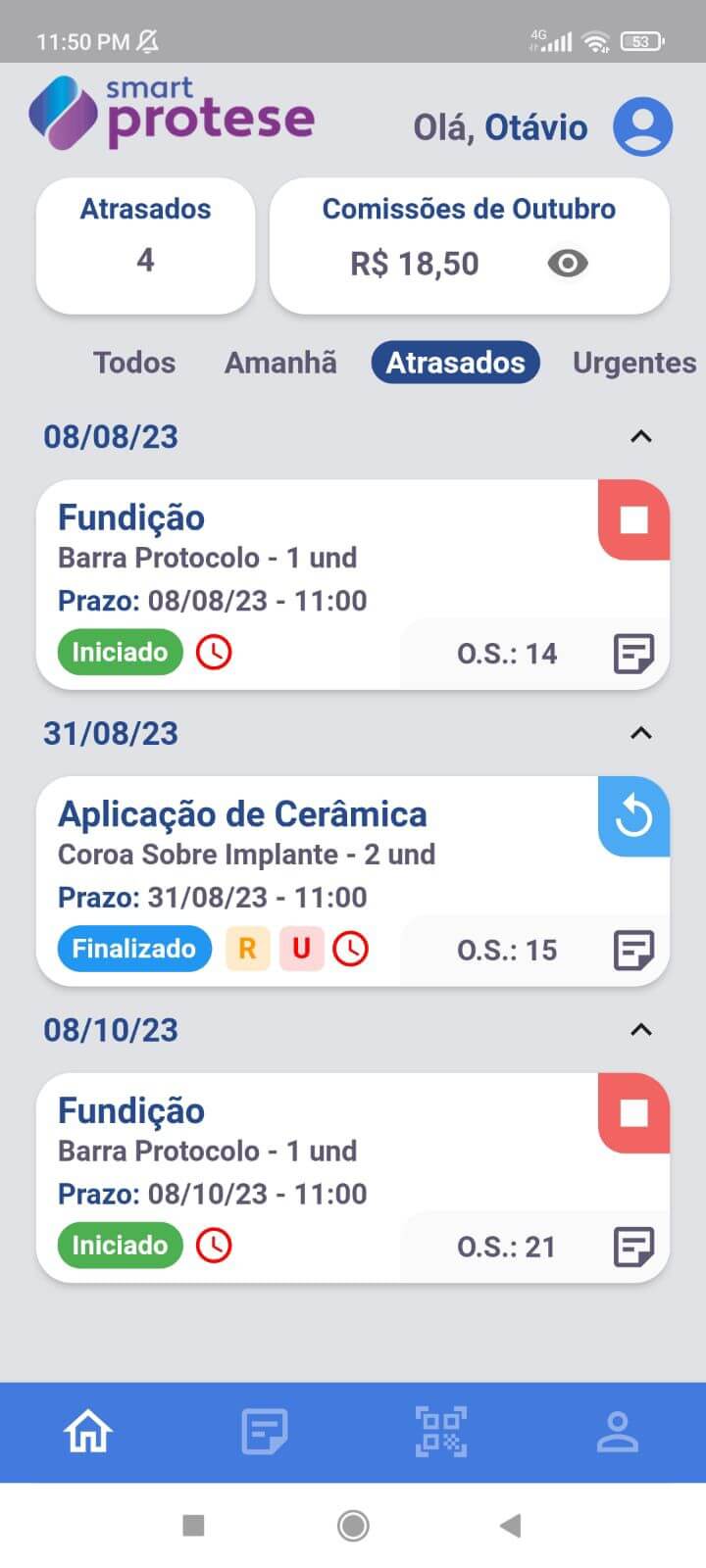Screen dimensions: 706x1568
Task: Toggle visibility of Comissões de Outubro
Action: tap(567, 263)
